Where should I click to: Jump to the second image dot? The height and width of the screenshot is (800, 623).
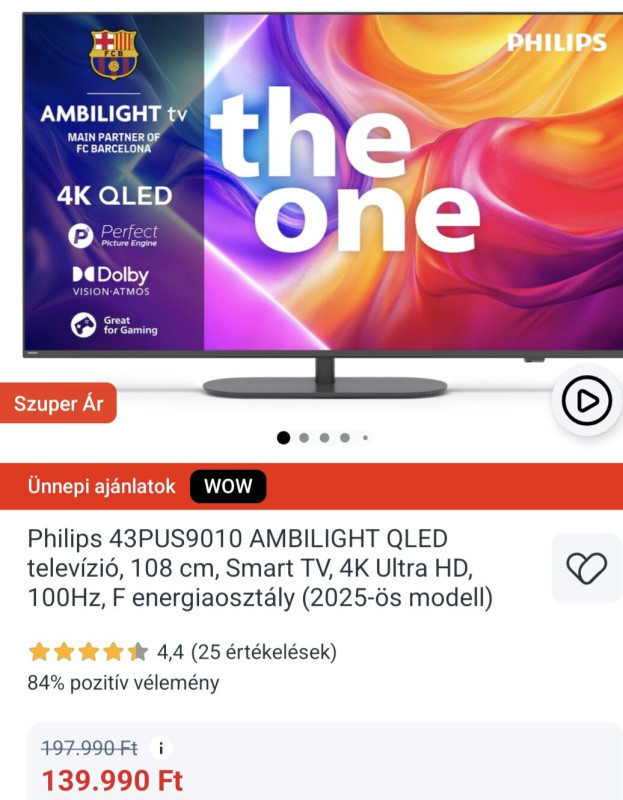tap(304, 437)
